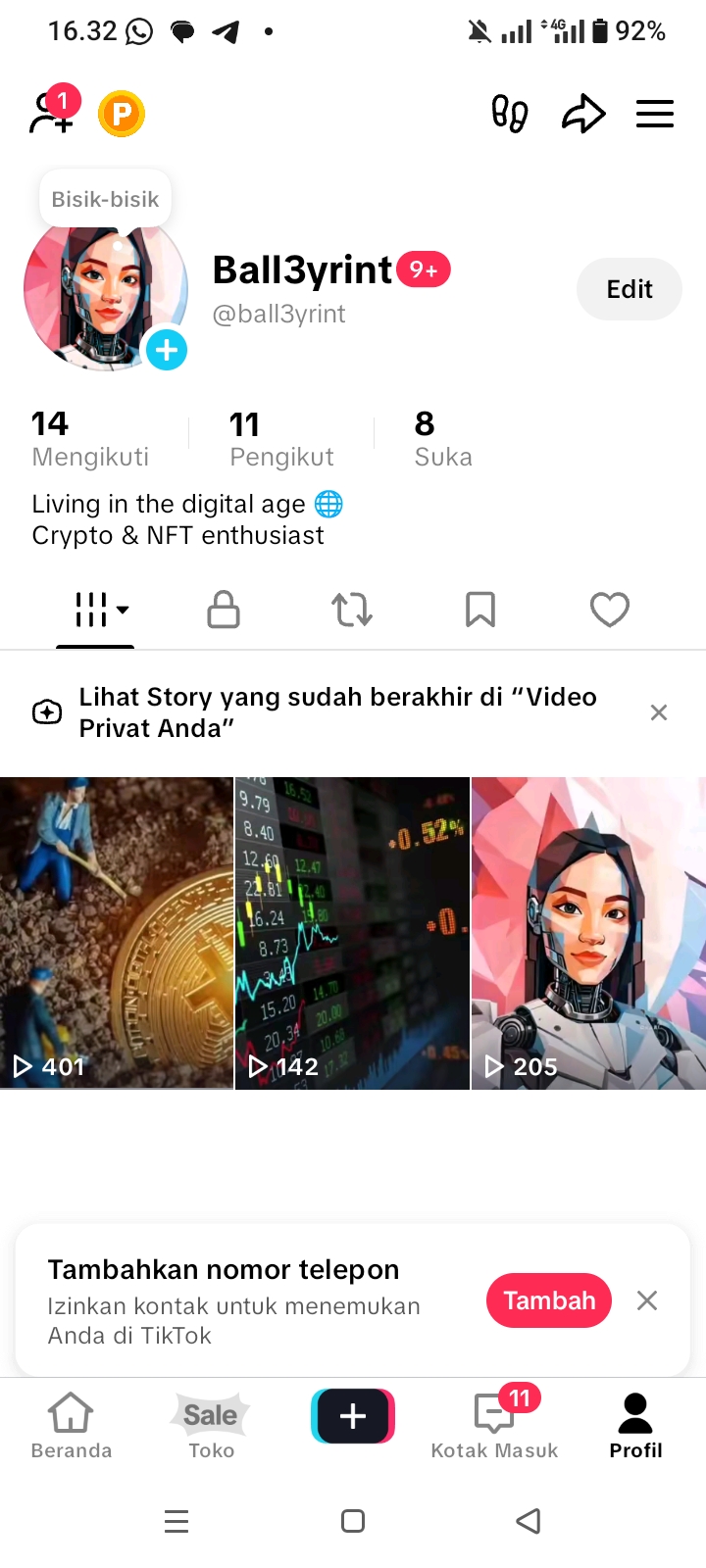Open the Bitcoin mining video with 401 views
The image size is (706, 1568).
(117, 932)
